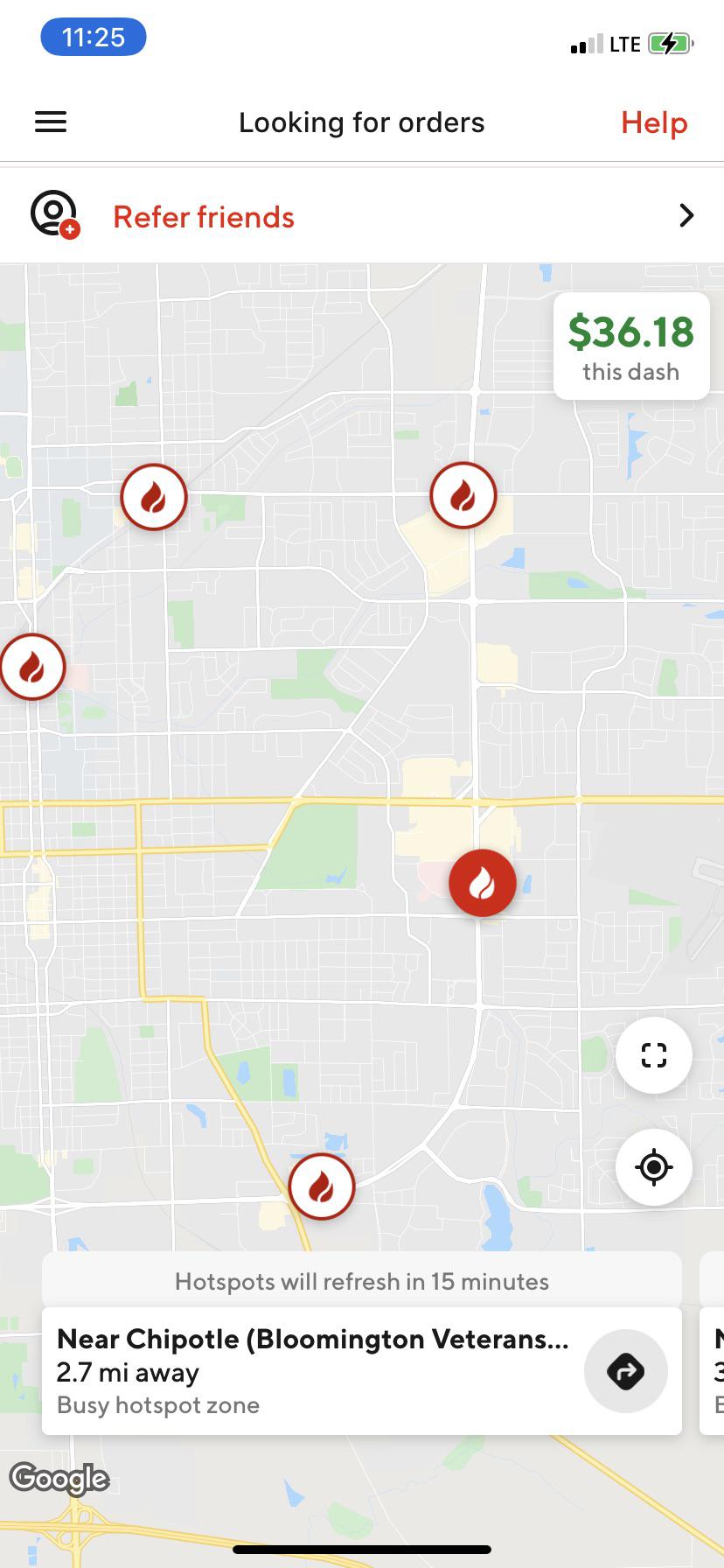Viewport: 724px width, 1568px height.
Task: Recenter map with the my-location icon
Action: click(653, 1167)
